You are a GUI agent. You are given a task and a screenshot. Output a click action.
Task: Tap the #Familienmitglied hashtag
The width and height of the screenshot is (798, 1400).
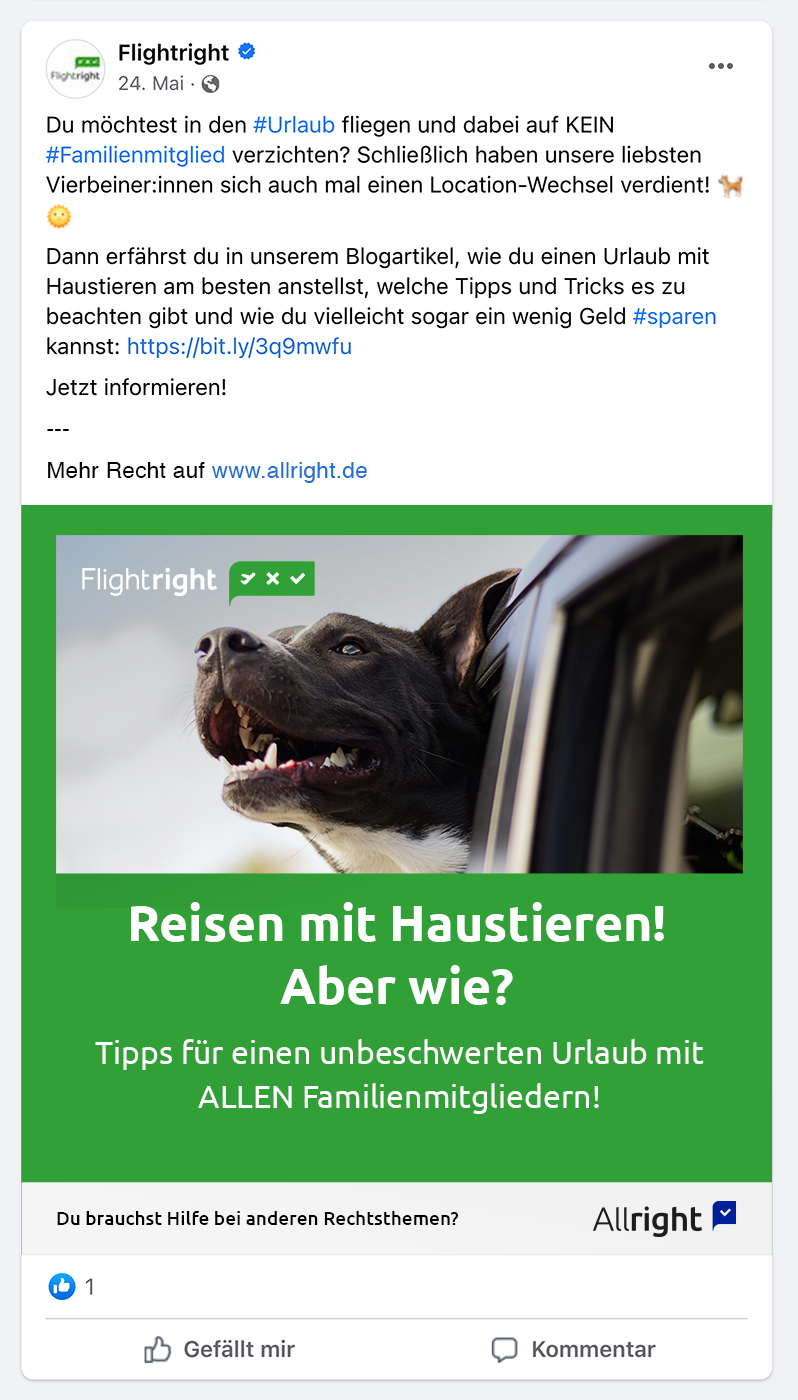(x=136, y=155)
